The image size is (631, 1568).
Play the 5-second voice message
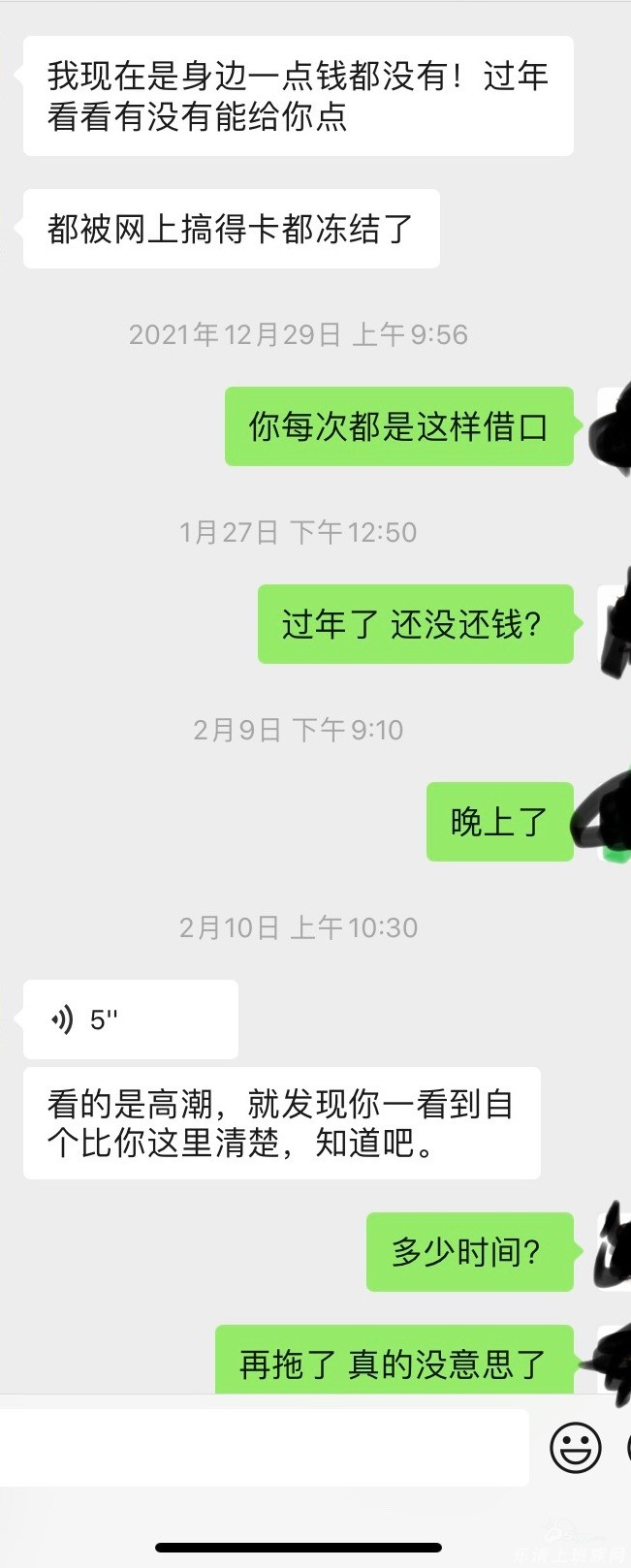coord(130,1019)
